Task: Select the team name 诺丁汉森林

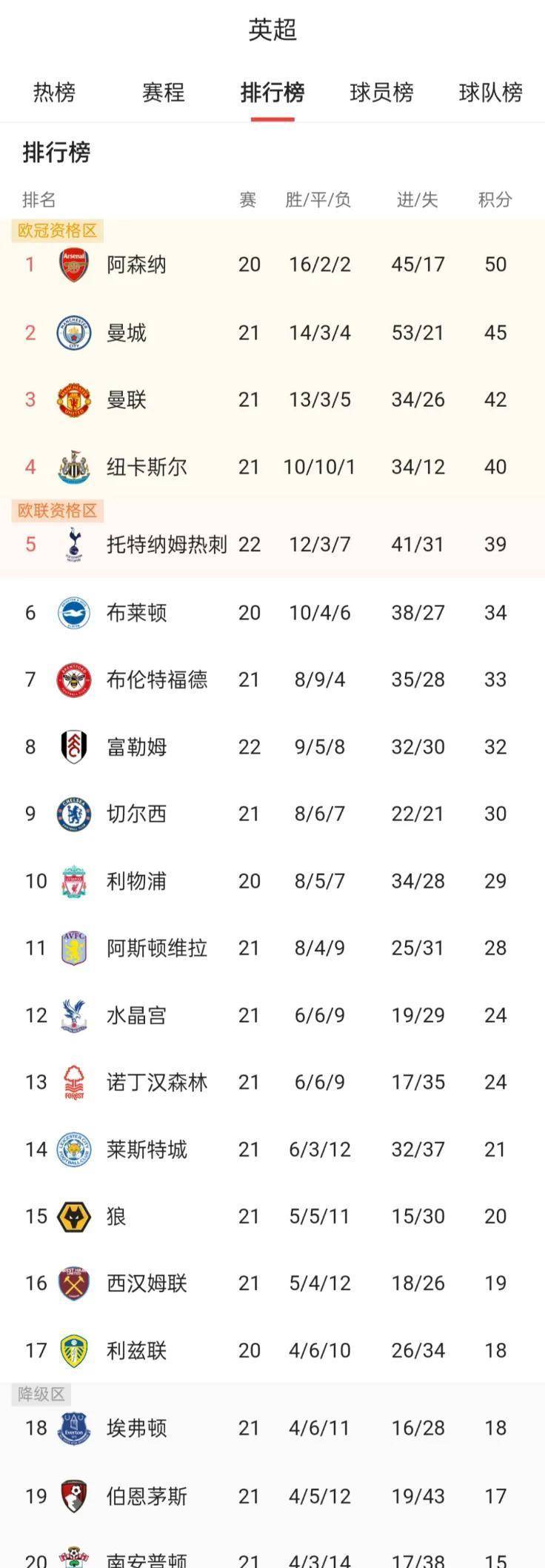Action: point(156,1082)
